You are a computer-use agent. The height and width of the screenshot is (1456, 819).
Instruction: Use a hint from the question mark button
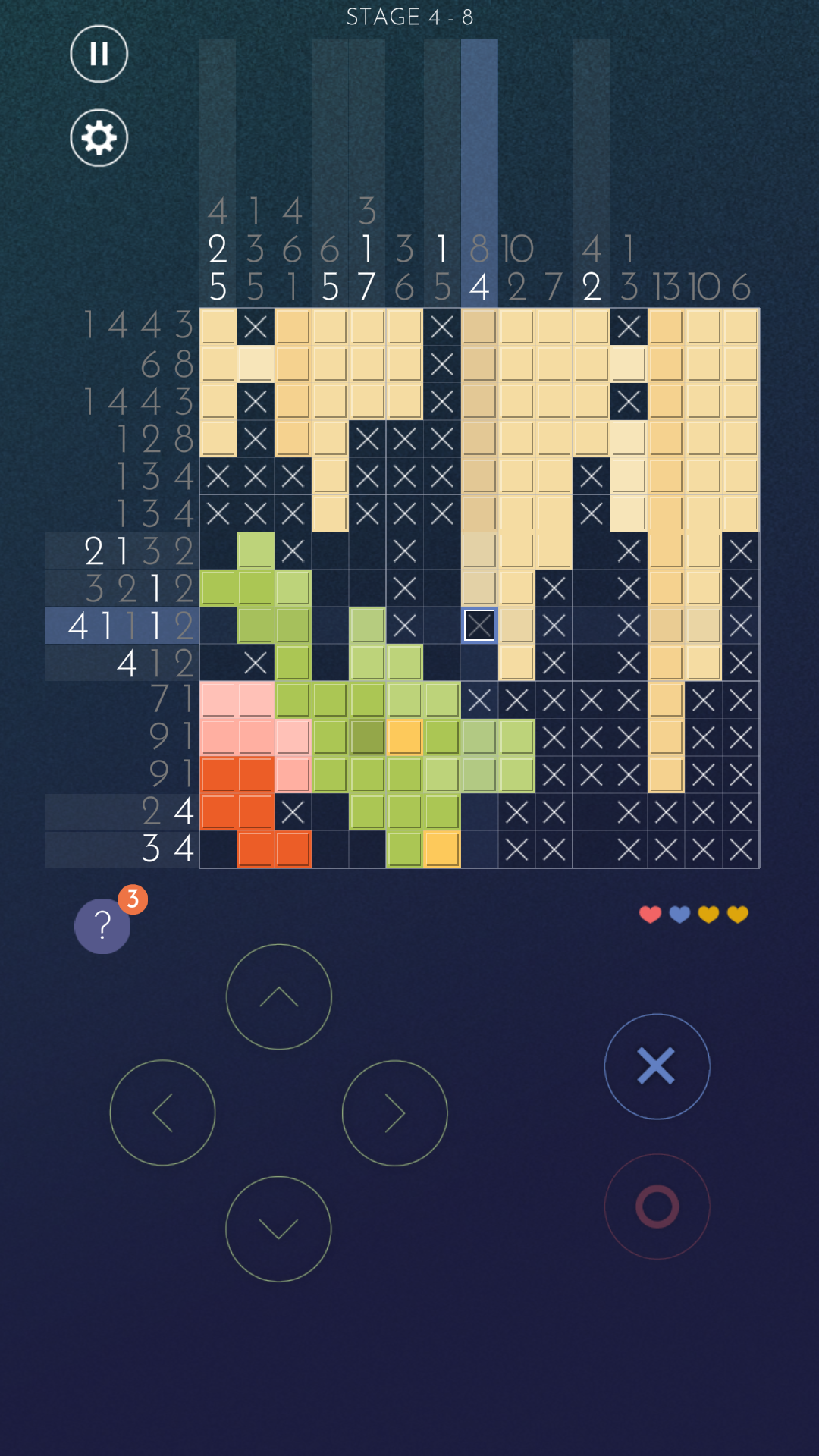coord(103,926)
